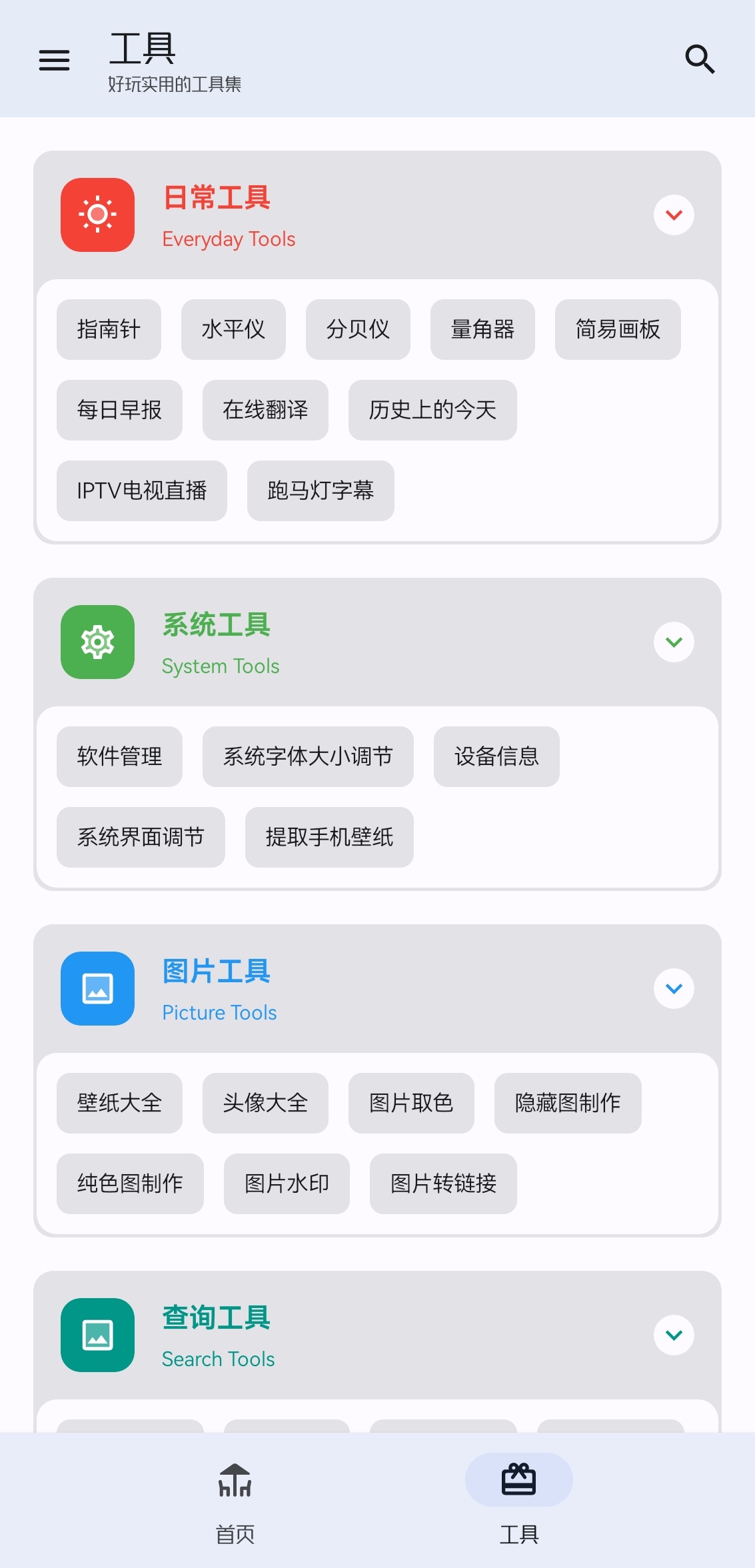Viewport: 755px width, 1568px height.
Task: Collapse the 图片工具 Picture Tools section
Action: [674, 988]
